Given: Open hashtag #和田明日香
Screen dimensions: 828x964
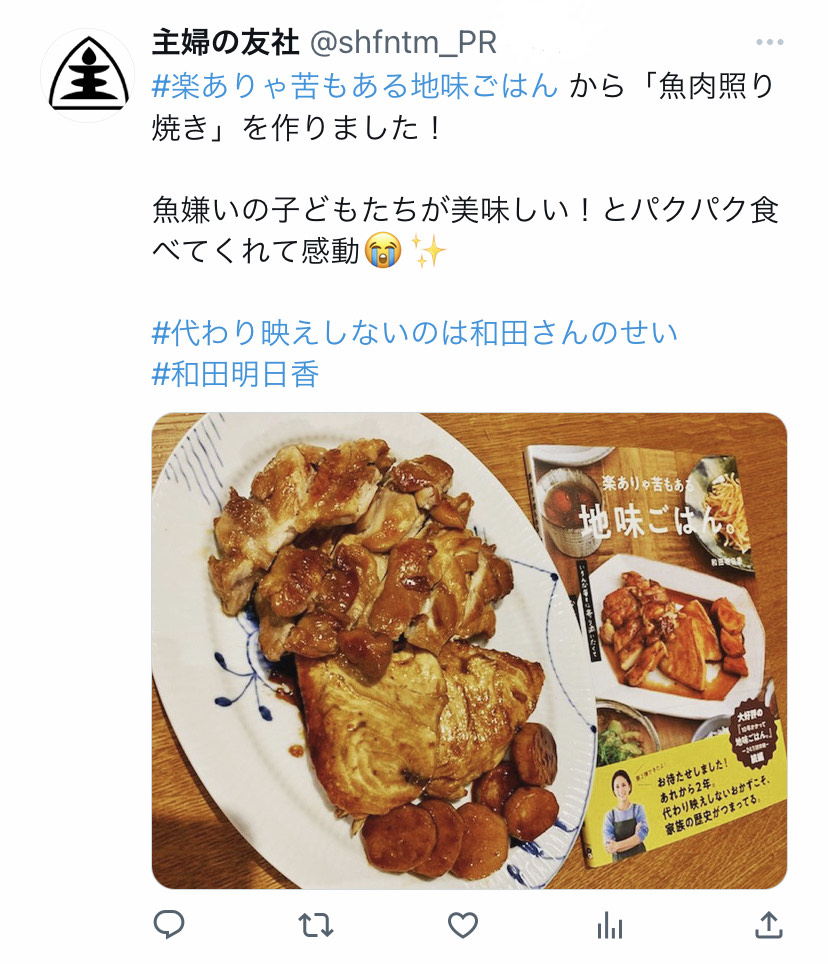Looking at the screenshot, I should tap(235, 374).
